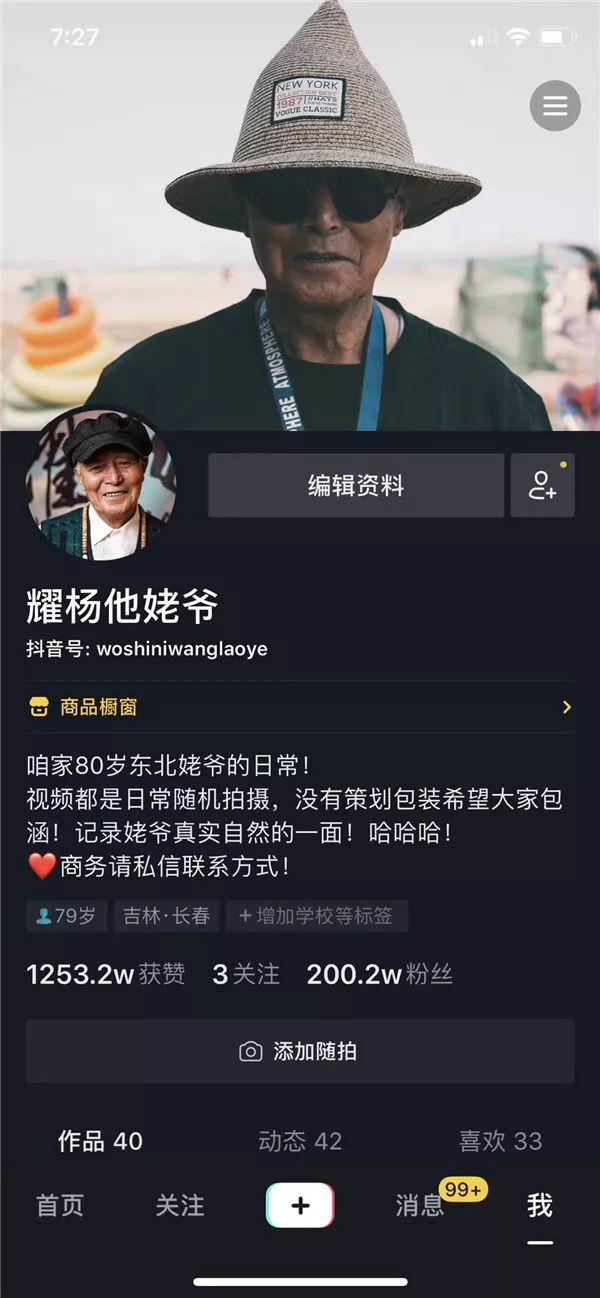Create a new video with plus button
Image resolution: width=600 pixels, height=1298 pixels.
(300, 1205)
